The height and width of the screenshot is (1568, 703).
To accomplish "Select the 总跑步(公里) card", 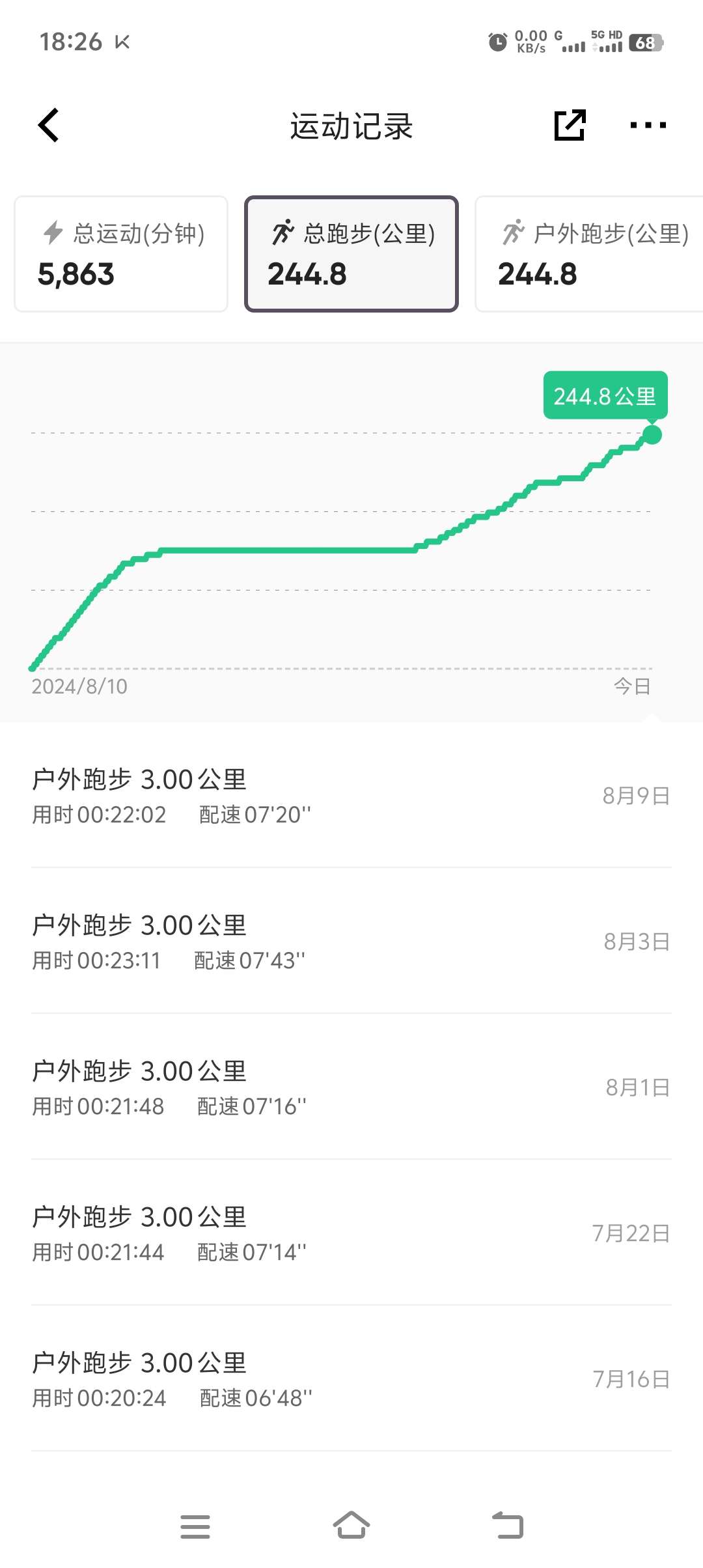I will tap(351, 254).
